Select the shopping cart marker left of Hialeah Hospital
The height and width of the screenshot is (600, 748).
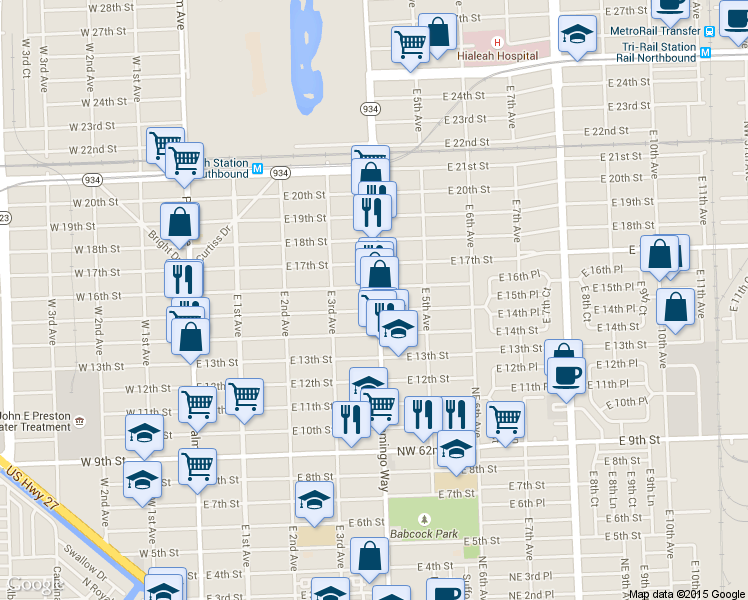[411, 49]
